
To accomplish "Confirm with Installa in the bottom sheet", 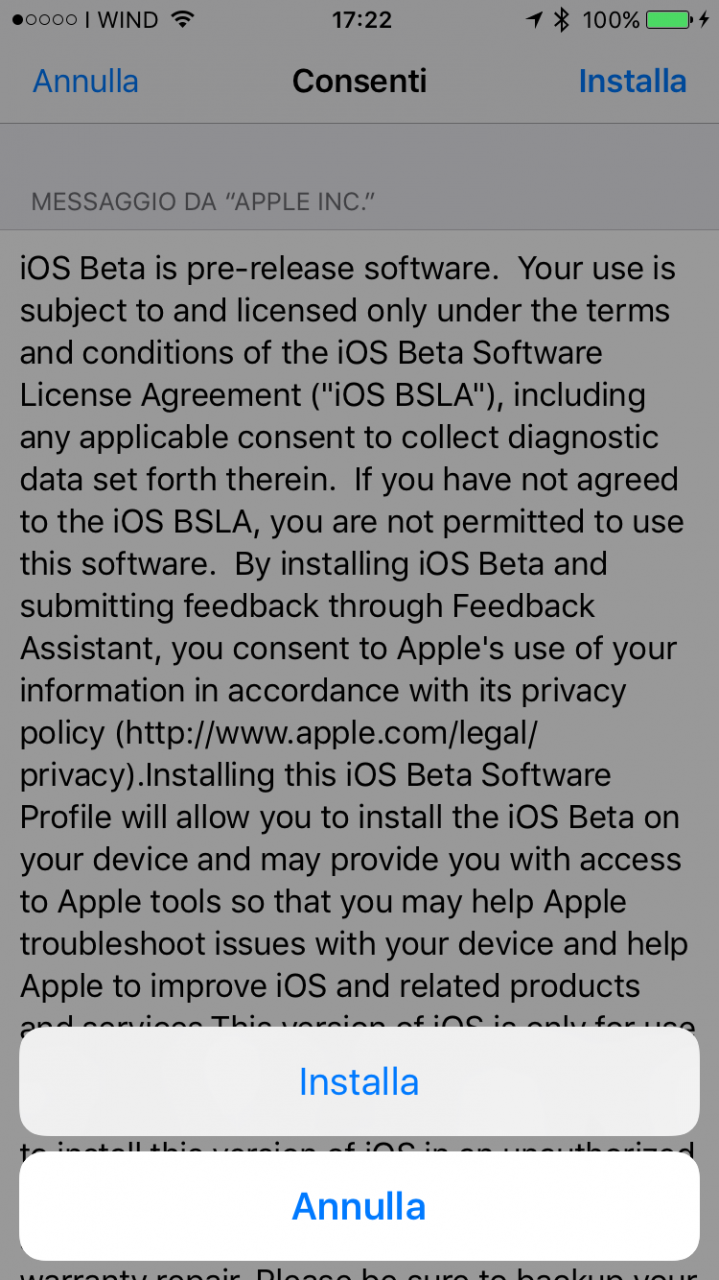I will 359,1081.
